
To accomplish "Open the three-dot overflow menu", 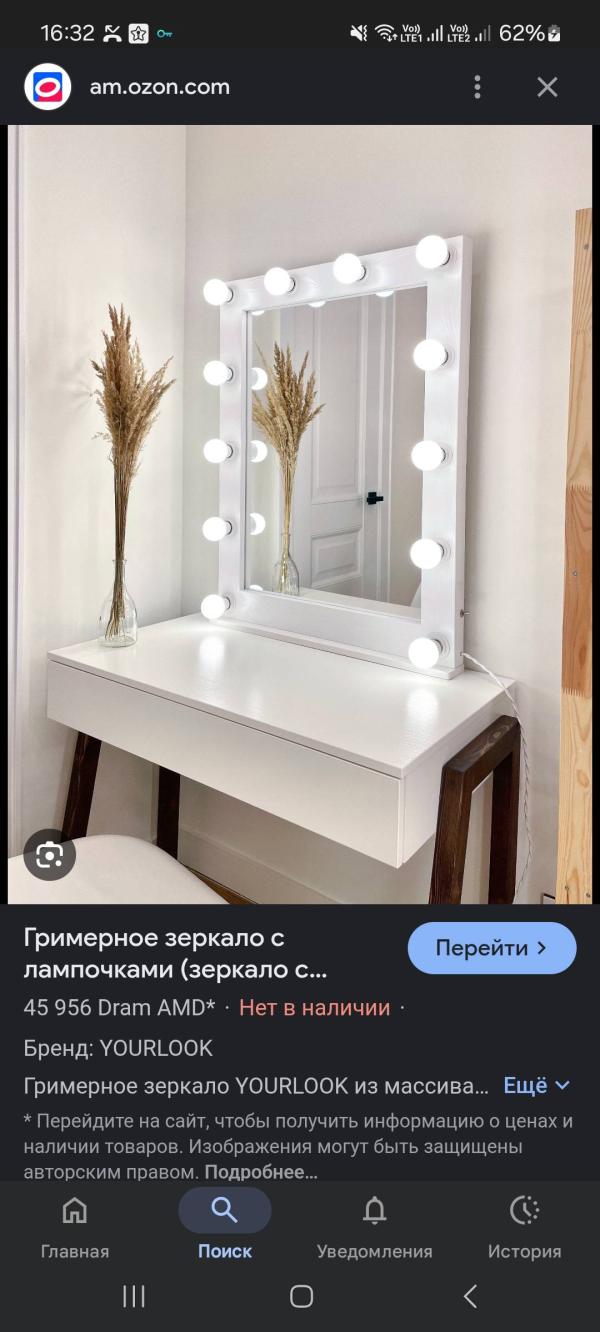I will [x=477, y=87].
